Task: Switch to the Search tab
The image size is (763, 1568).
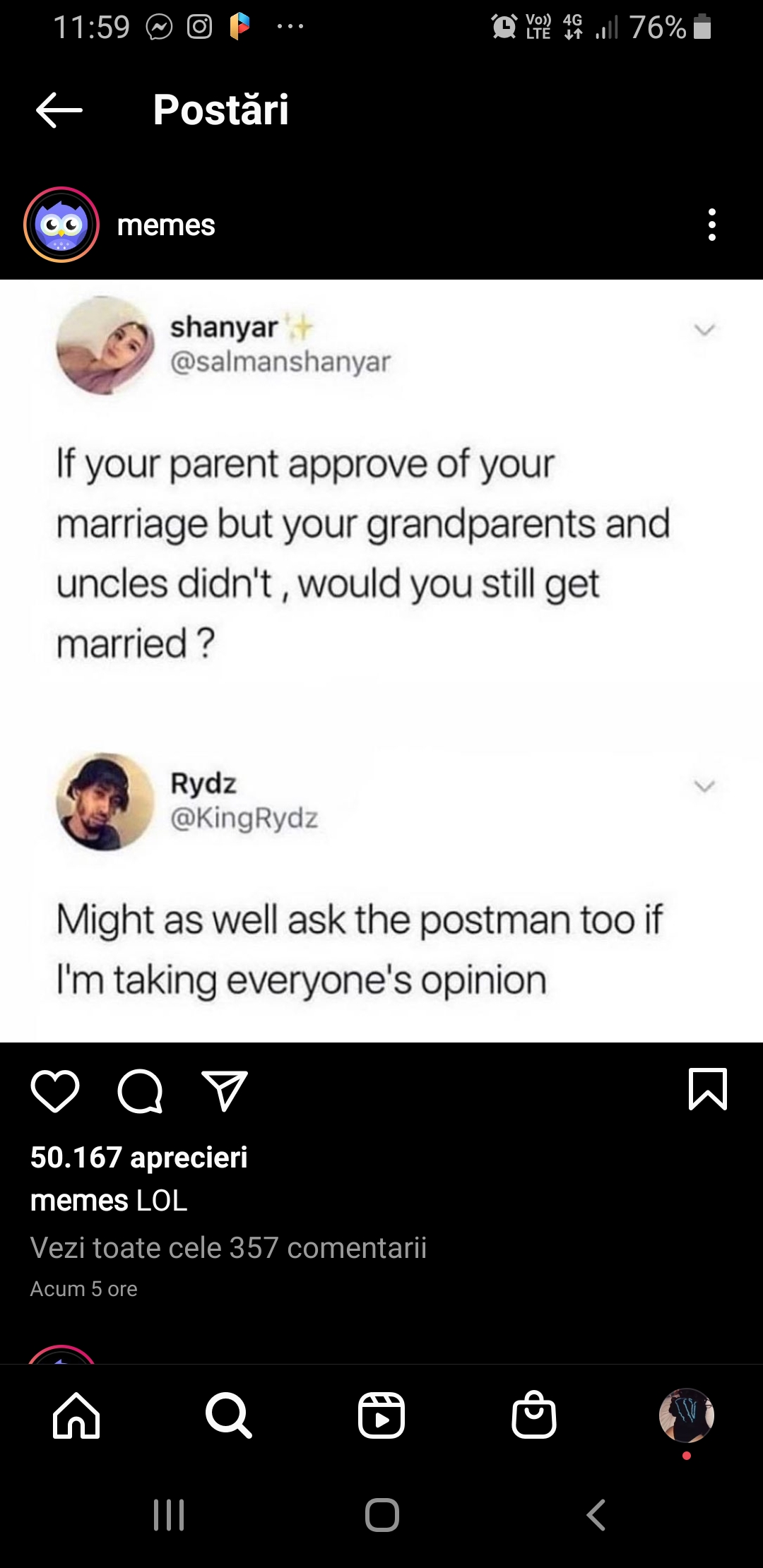Action: (228, 1415)
